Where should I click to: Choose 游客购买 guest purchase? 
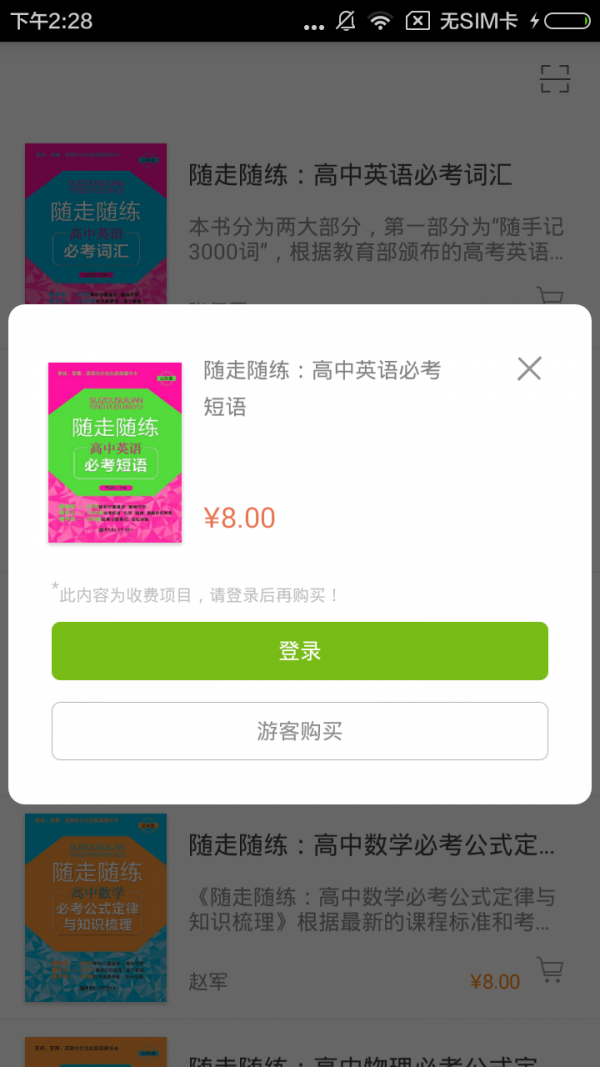click(x=300, y=731)
